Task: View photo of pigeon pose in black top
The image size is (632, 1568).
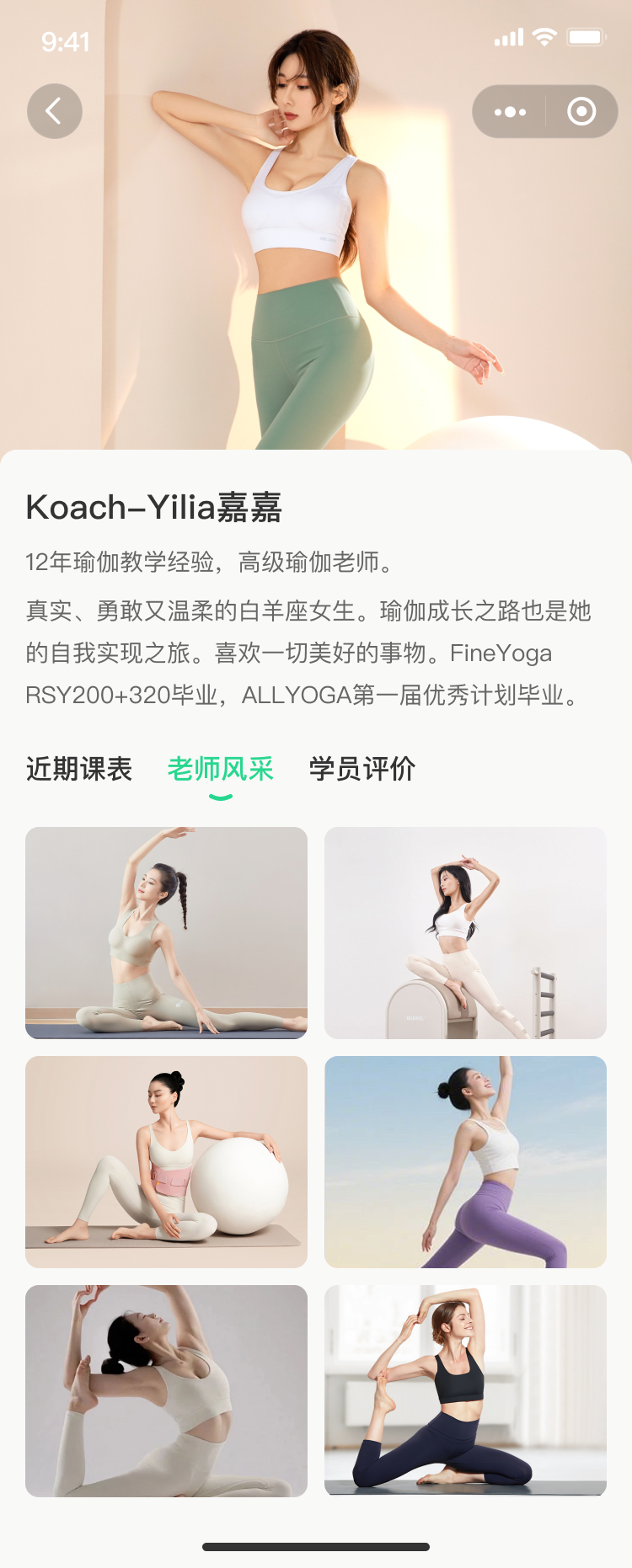Action: pos(465,1390)
